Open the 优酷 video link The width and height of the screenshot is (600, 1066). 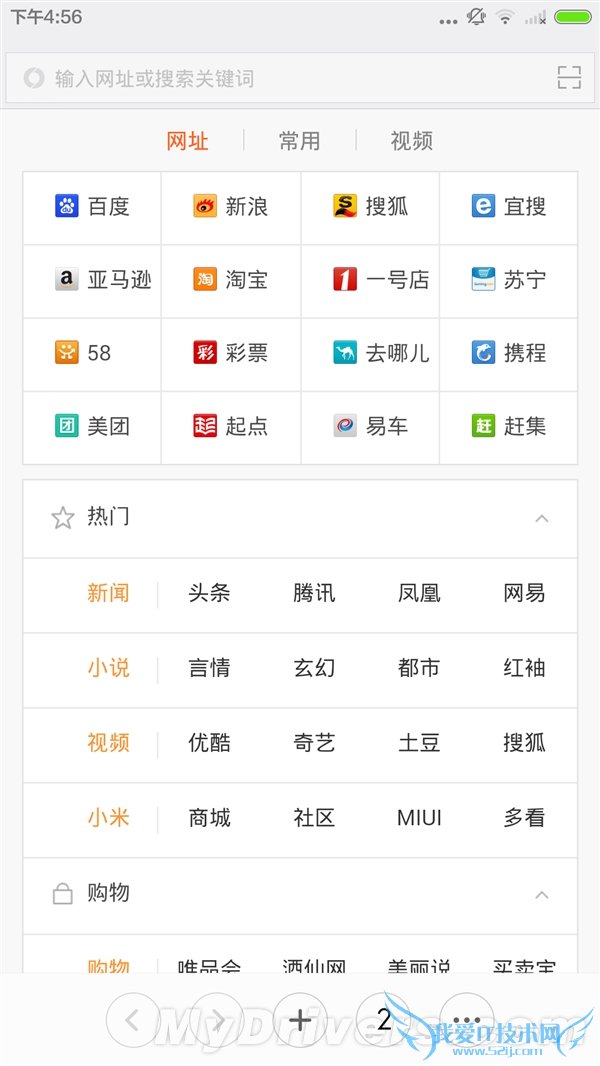coord(209,743)
